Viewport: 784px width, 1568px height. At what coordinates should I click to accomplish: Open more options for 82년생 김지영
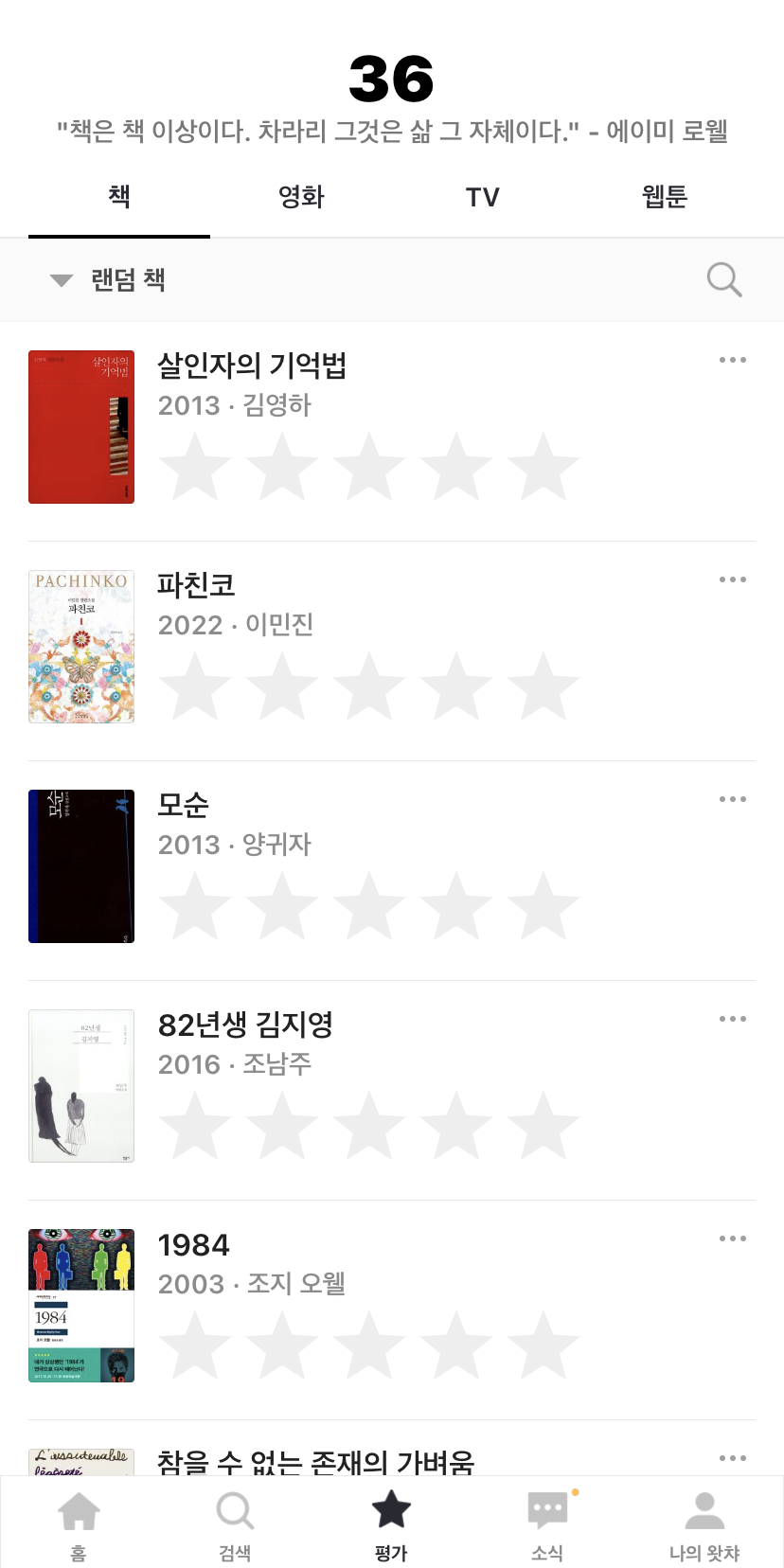[x=732, y=1019]
